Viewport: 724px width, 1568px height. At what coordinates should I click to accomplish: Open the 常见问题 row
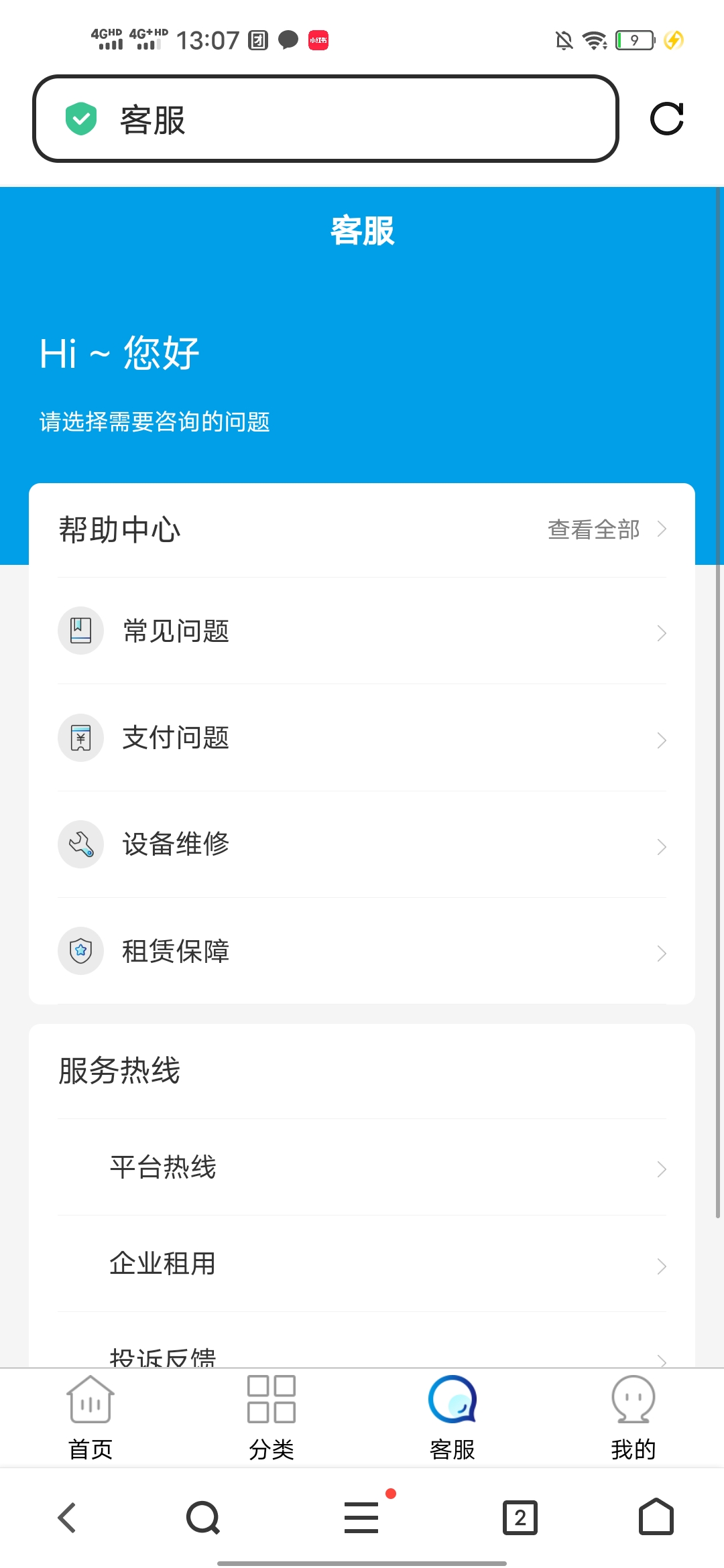click(x=362, y=631)
